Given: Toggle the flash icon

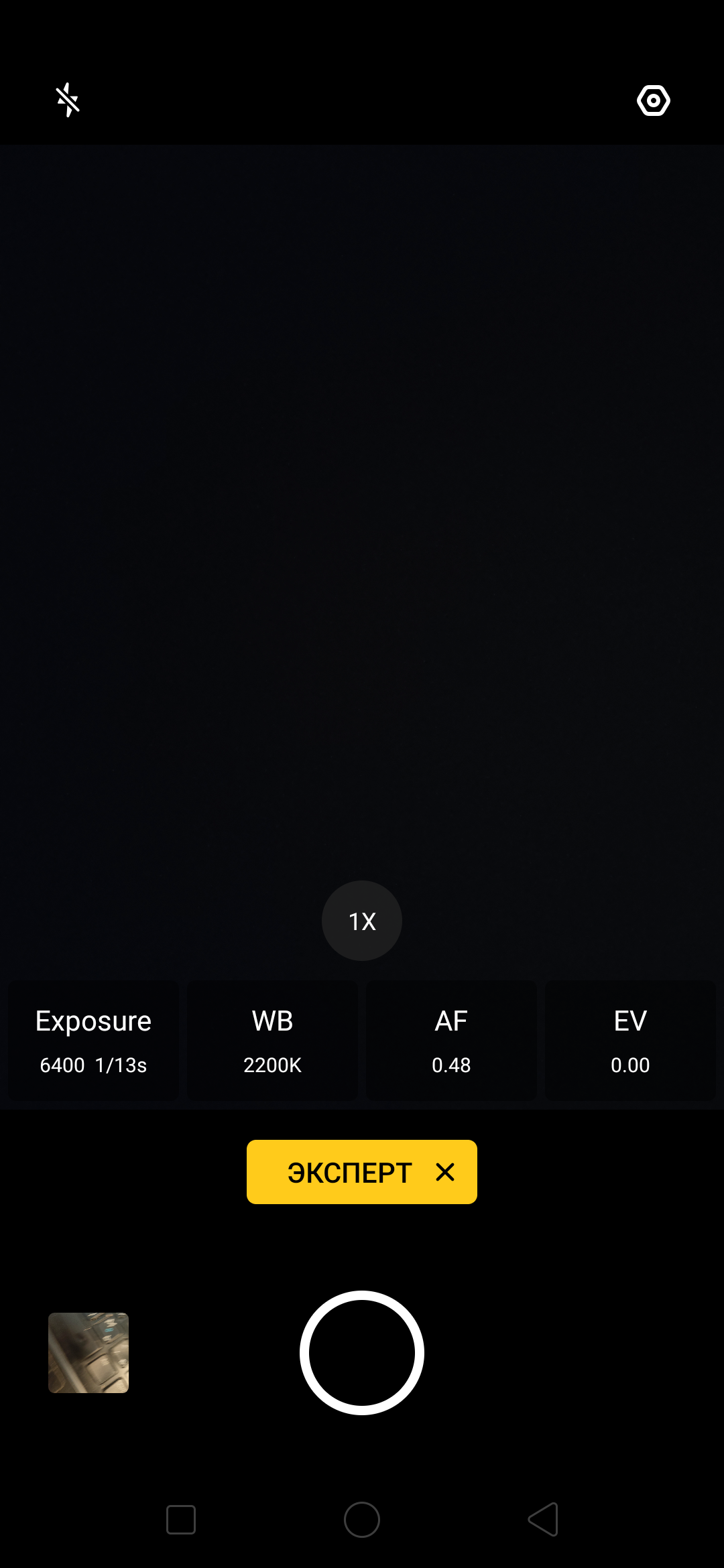Looking at the screenshot, I should 68,100.
